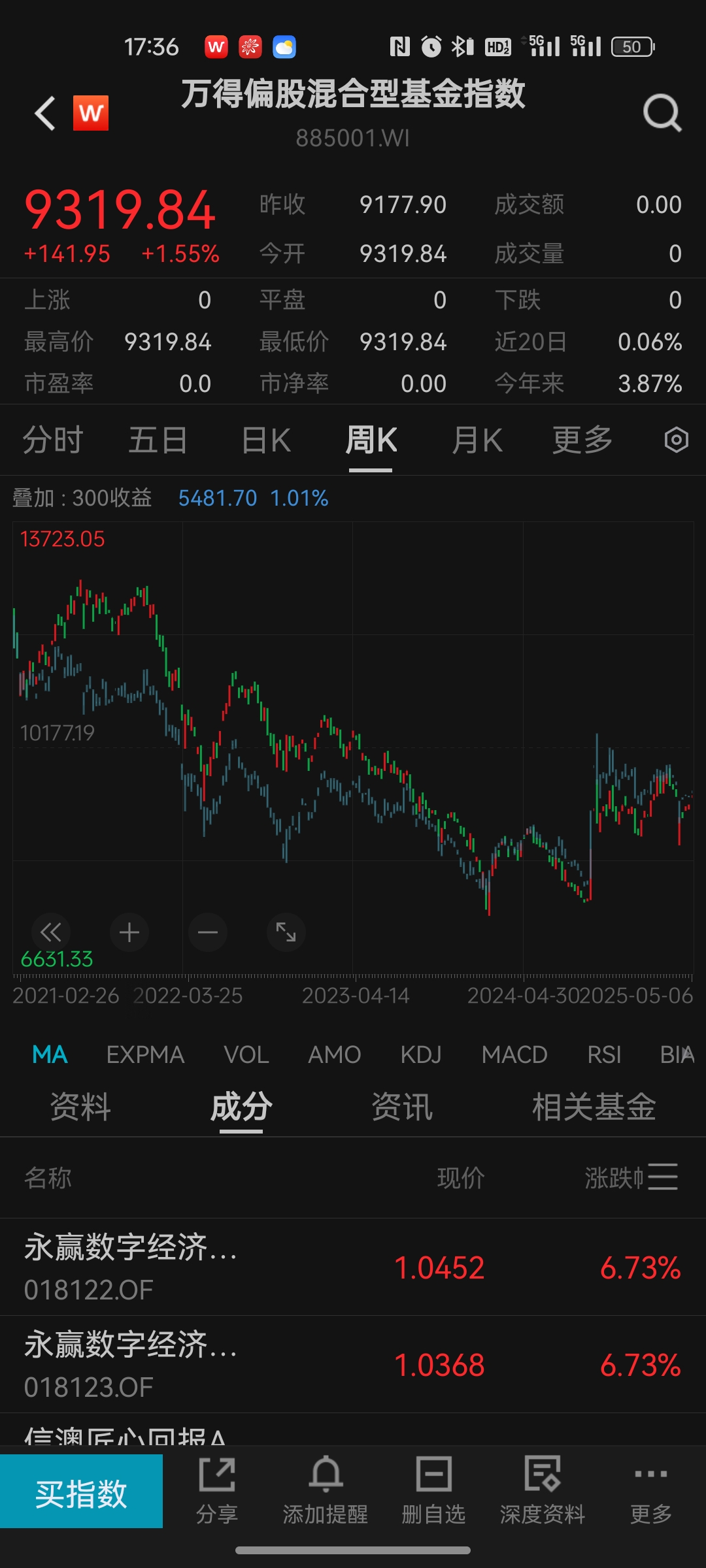Go back using the top-left arrow
Image resolution: width=706 pixels, height=1568 pixels.
pos(45,114)
